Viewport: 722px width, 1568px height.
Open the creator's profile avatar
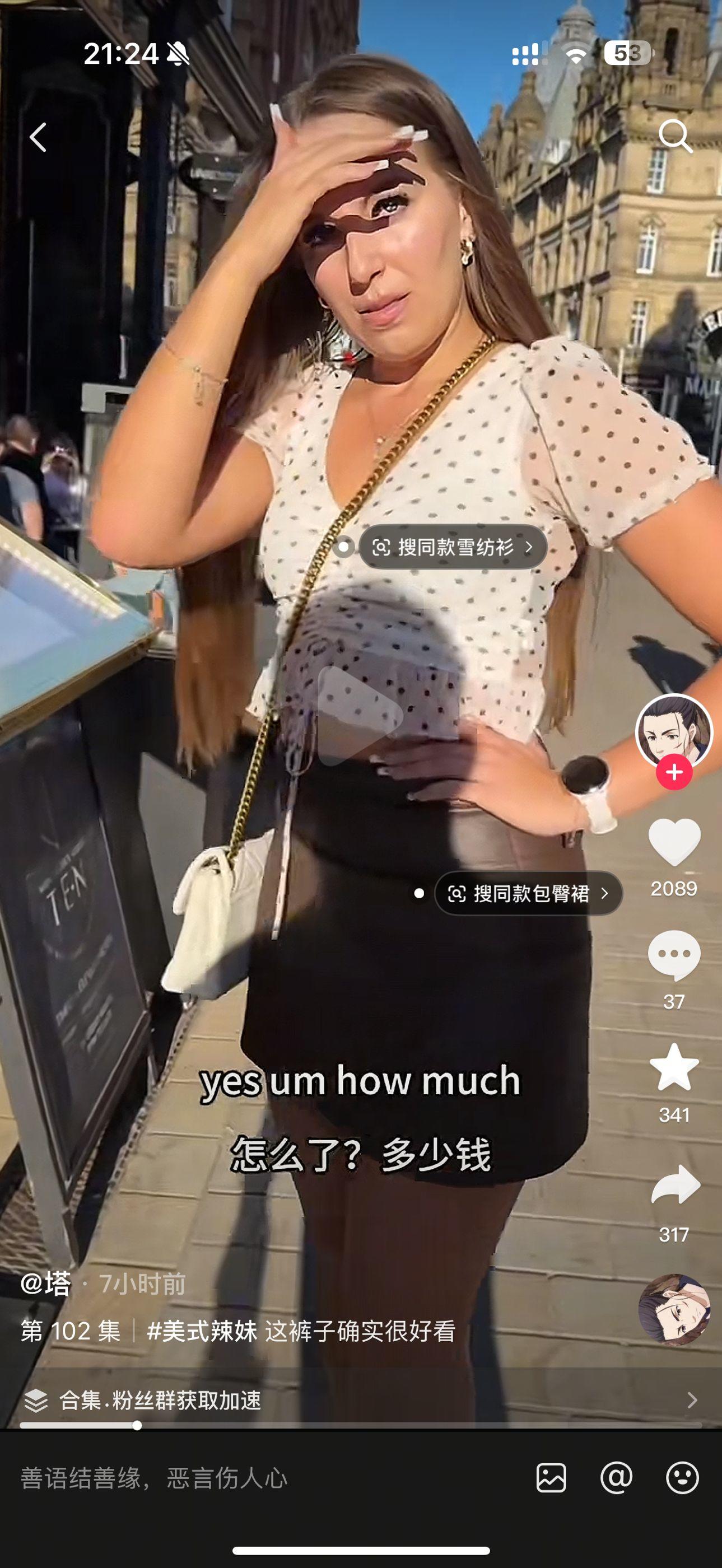(x=673, y=731)
